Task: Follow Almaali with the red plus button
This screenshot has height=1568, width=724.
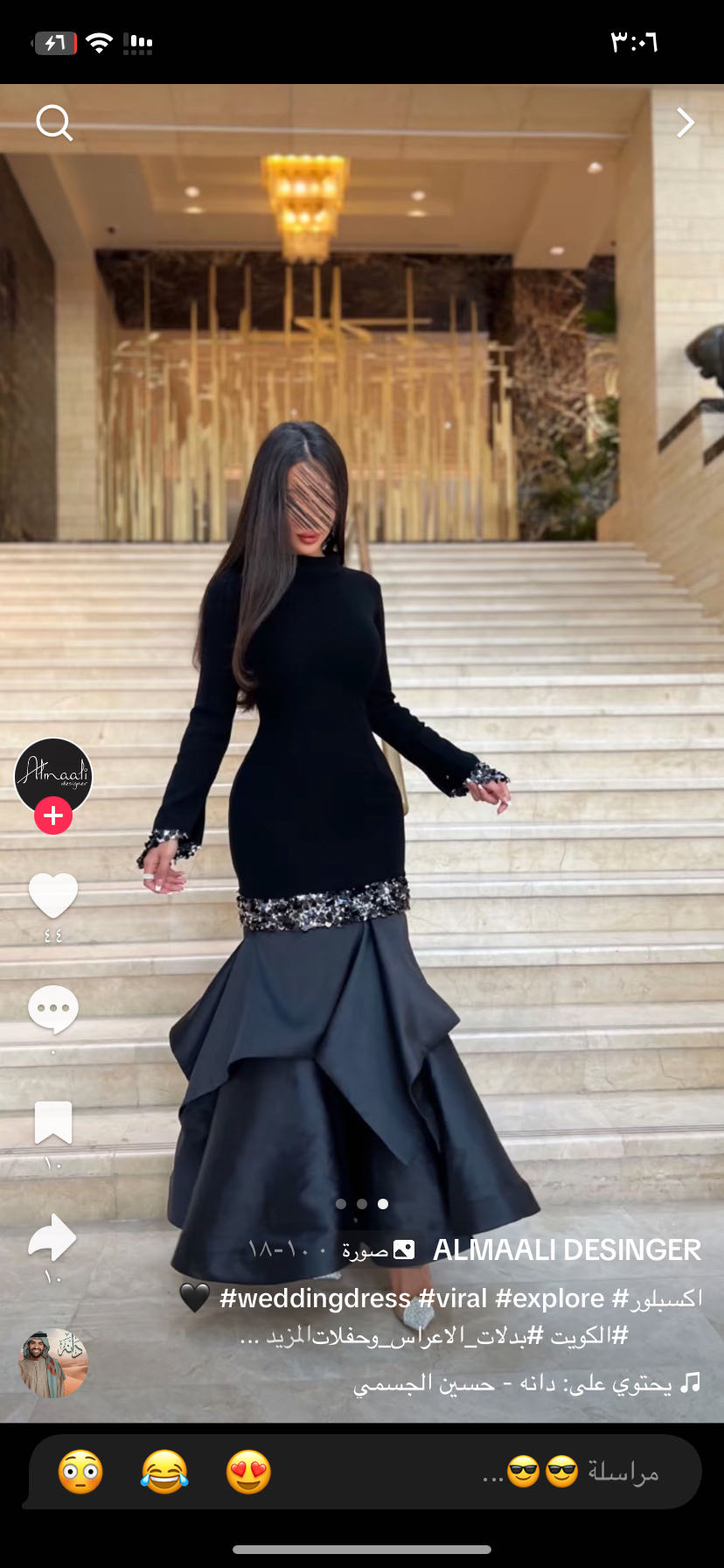Action: tap(53, 815)
